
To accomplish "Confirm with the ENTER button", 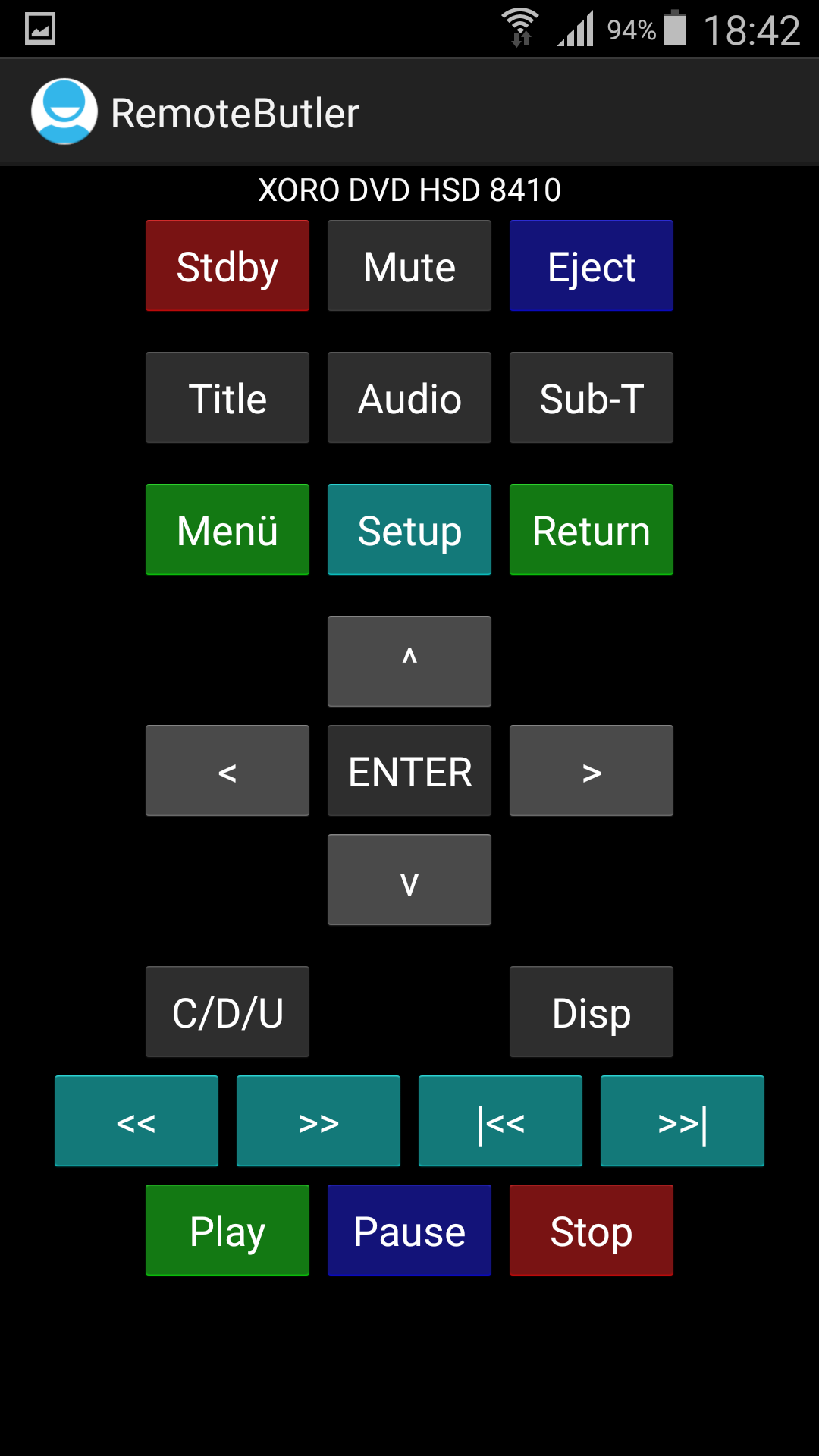I will 409,770.
